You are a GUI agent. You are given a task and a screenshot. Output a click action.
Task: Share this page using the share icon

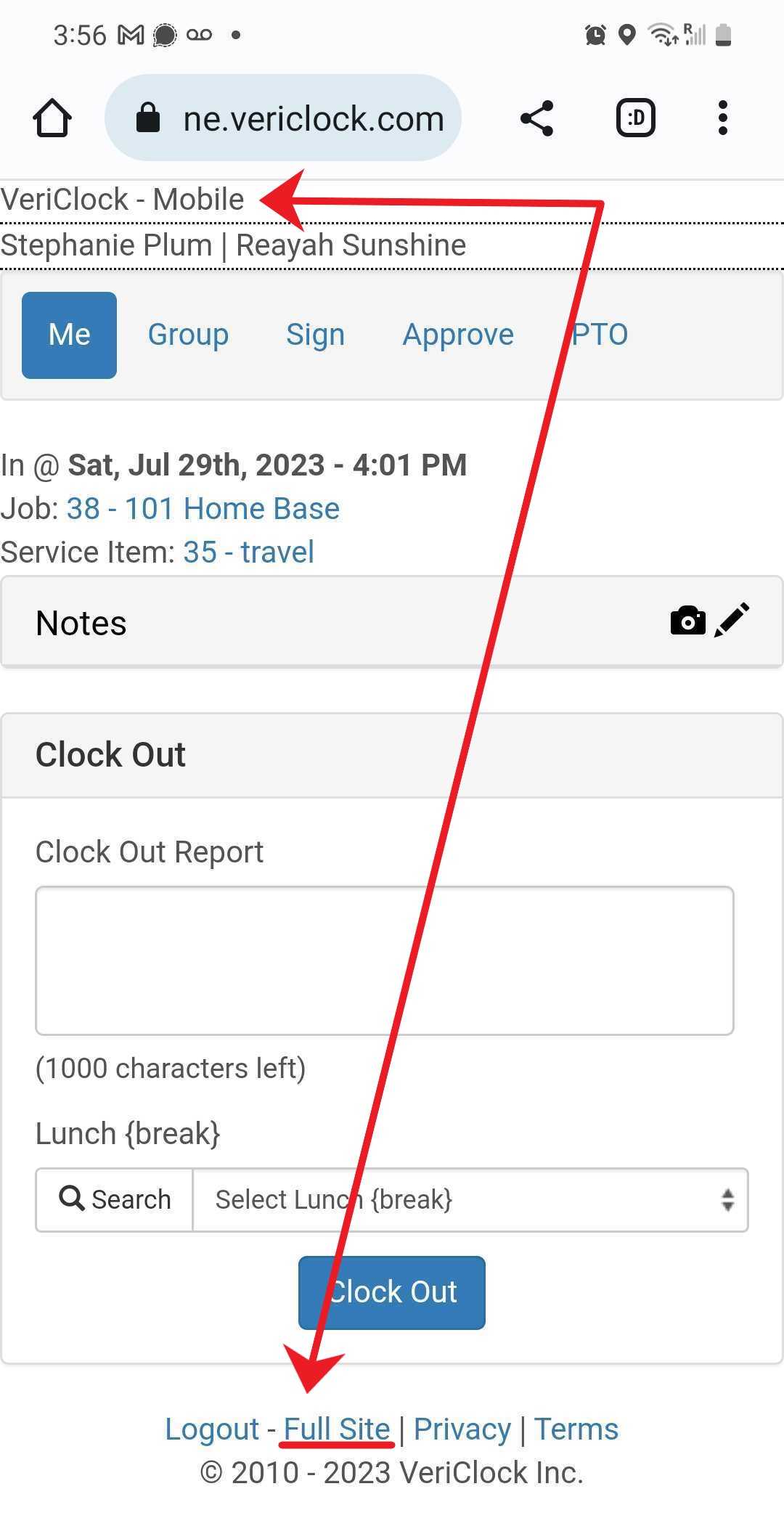point(536,118)
